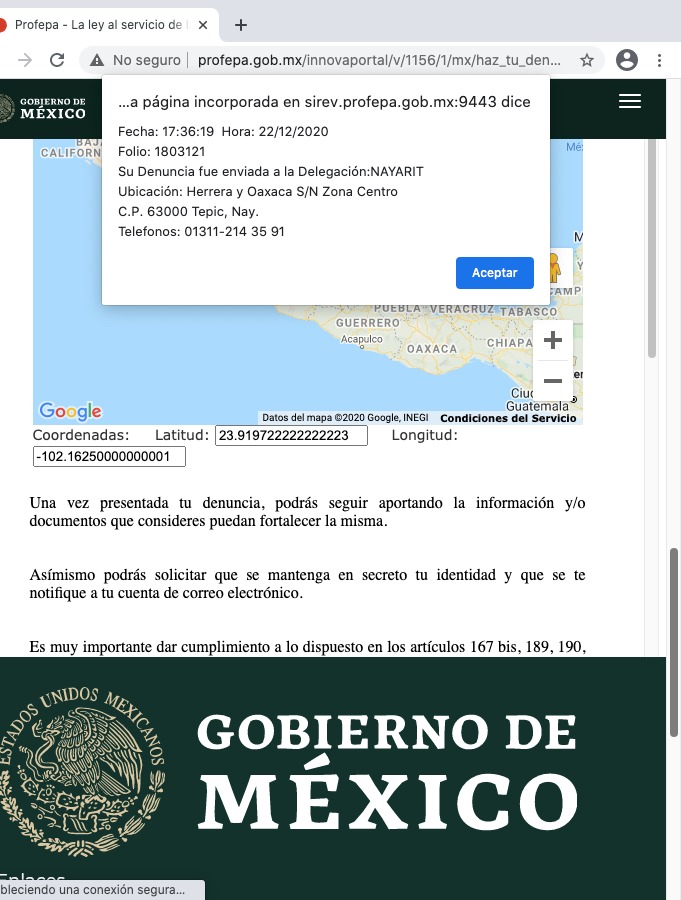Screen dimensions: 681x900
Task: Tap the address bar URL
Action: click(378, 60)
